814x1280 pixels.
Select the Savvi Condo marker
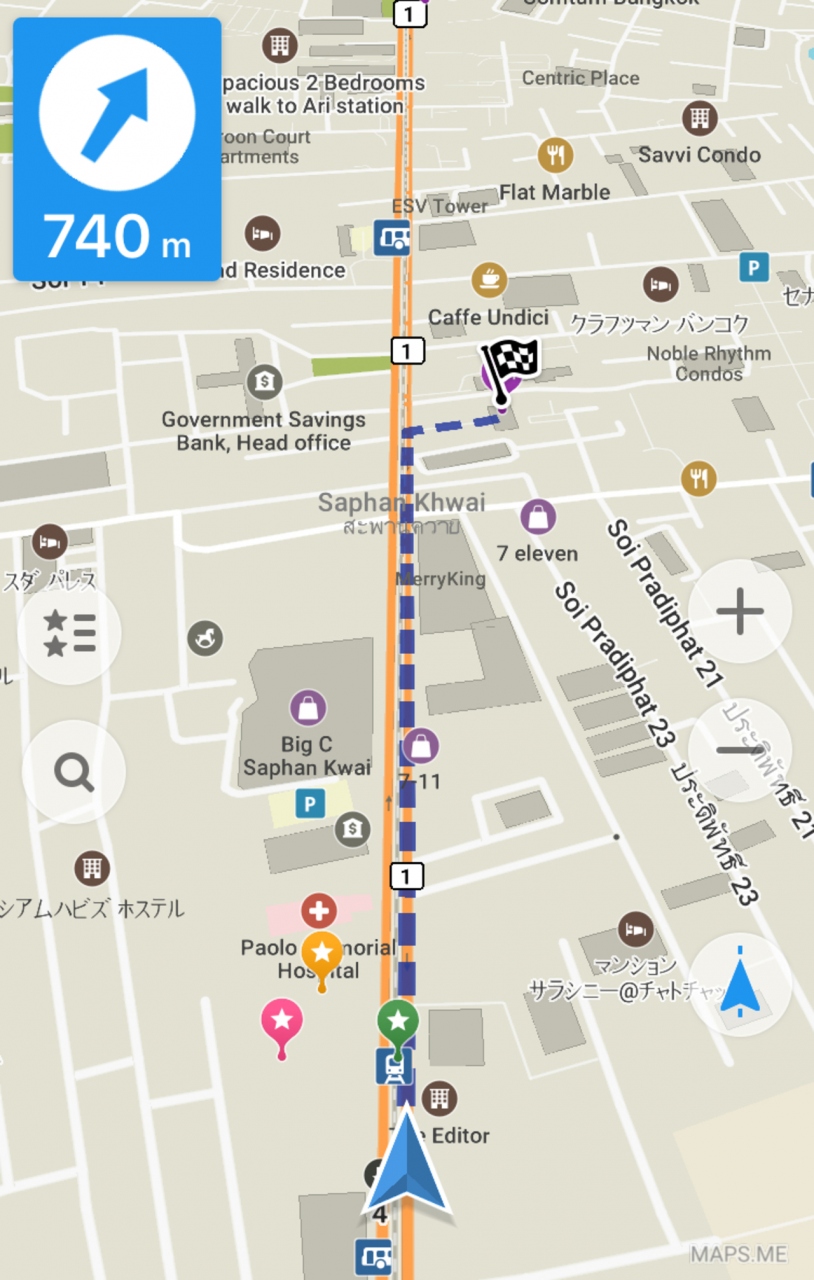700,117
